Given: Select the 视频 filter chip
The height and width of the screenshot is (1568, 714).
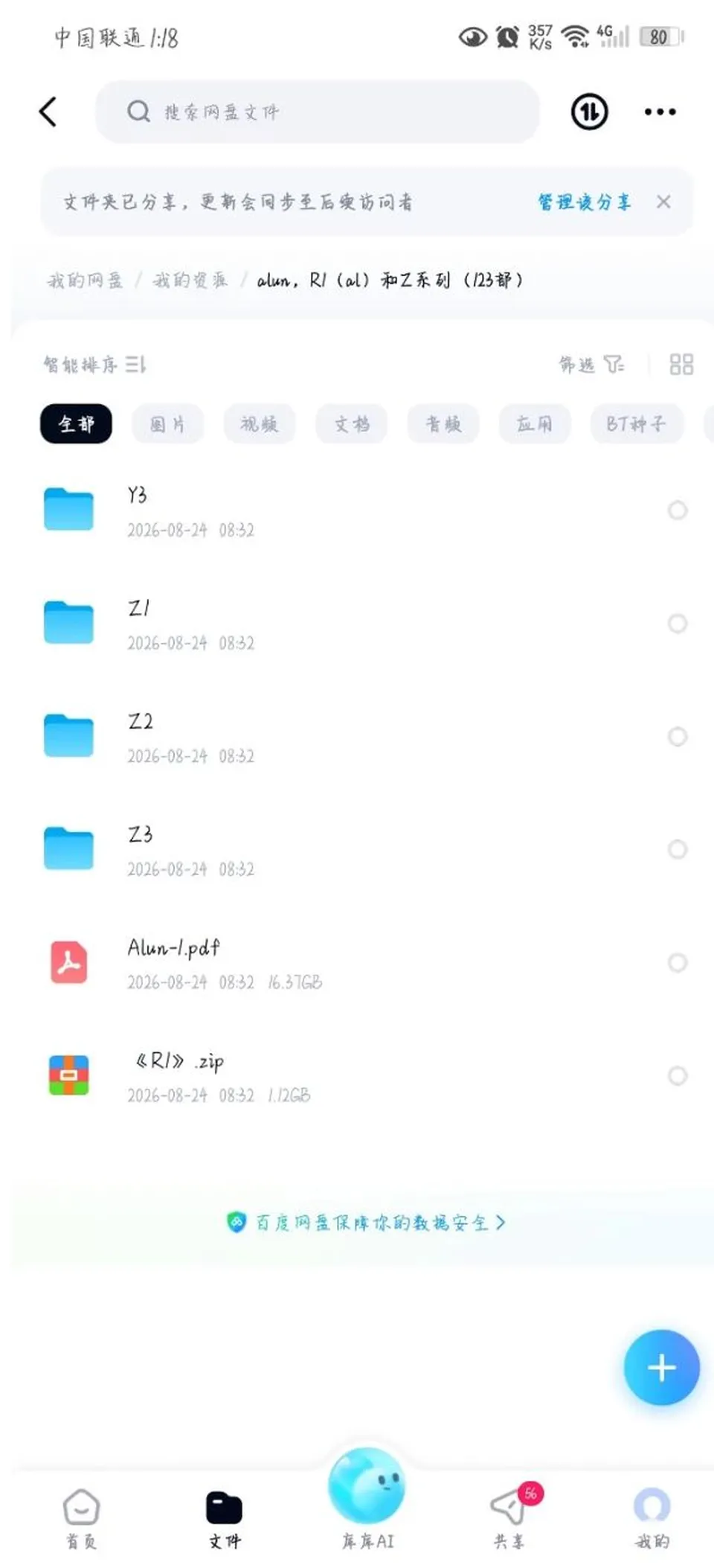Looking at the screenshot, I should coord(259,424).
